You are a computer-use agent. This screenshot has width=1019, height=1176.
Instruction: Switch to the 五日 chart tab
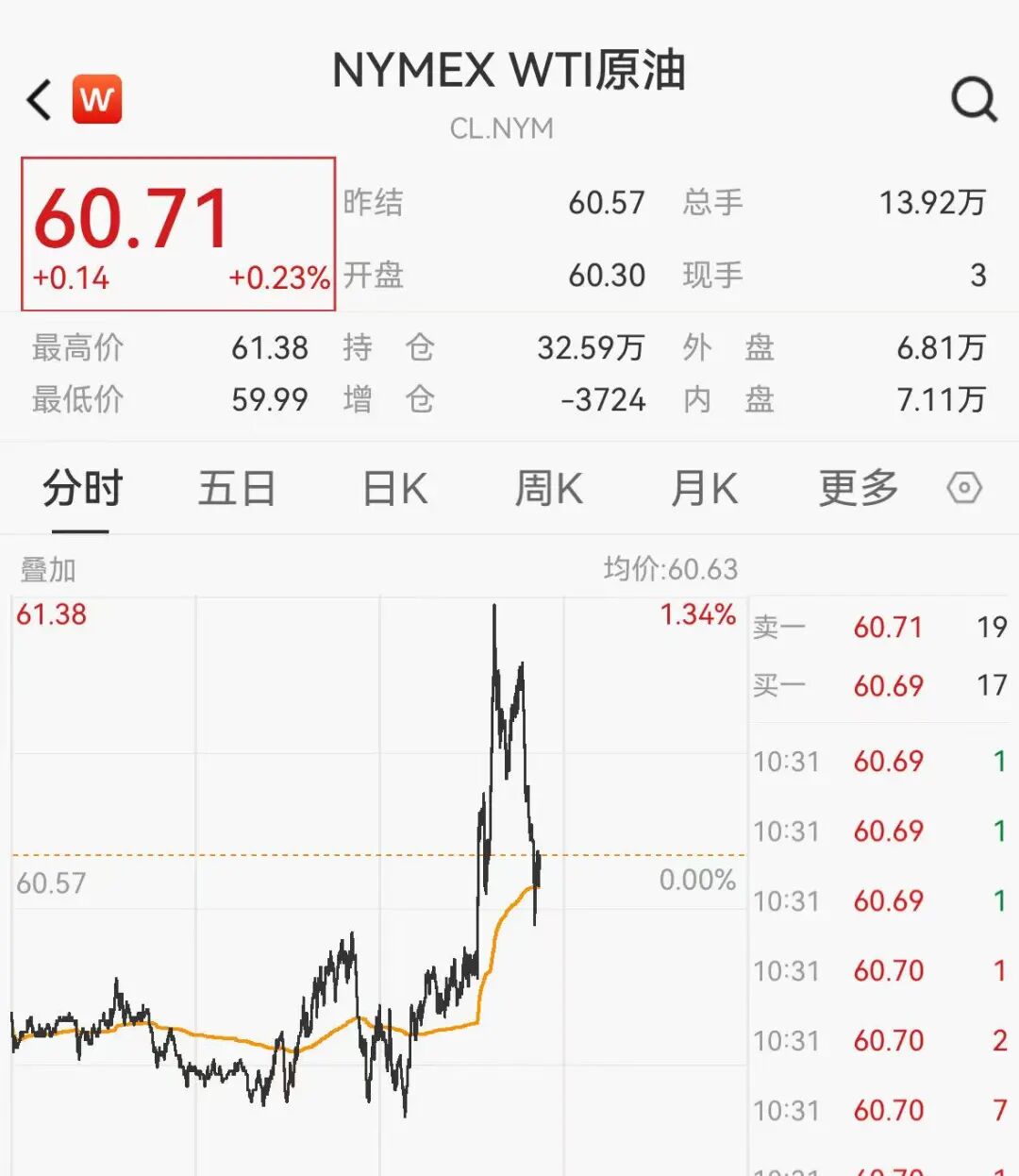point(237,489)
